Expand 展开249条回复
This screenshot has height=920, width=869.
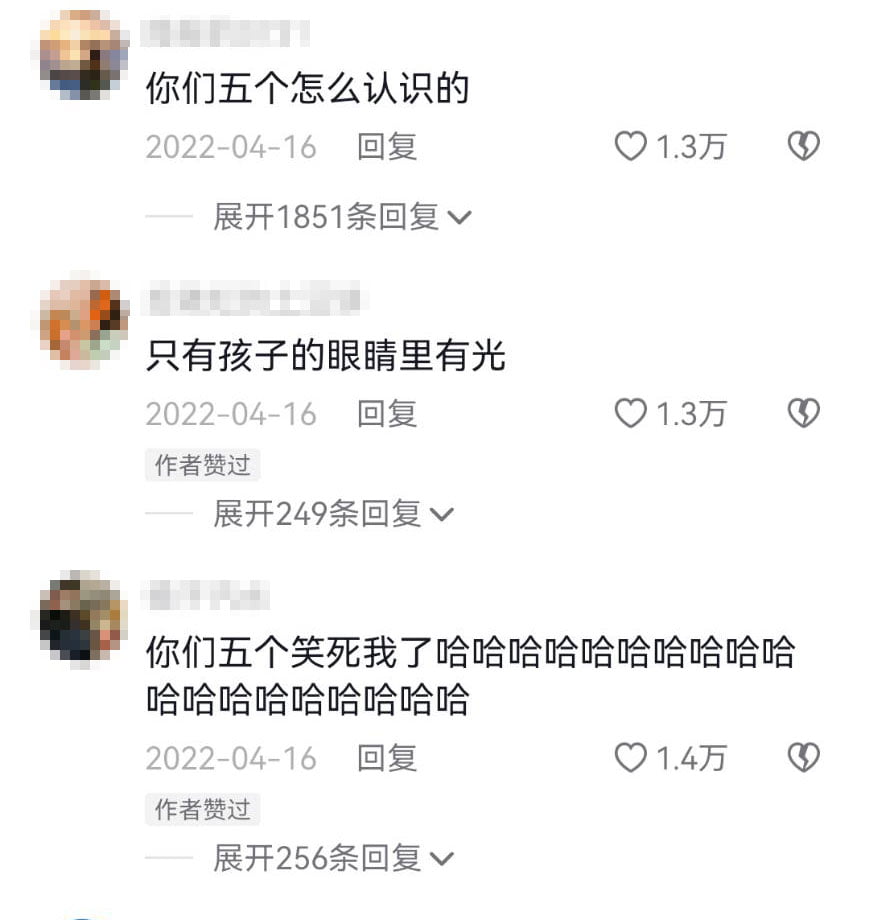point(332,514)
